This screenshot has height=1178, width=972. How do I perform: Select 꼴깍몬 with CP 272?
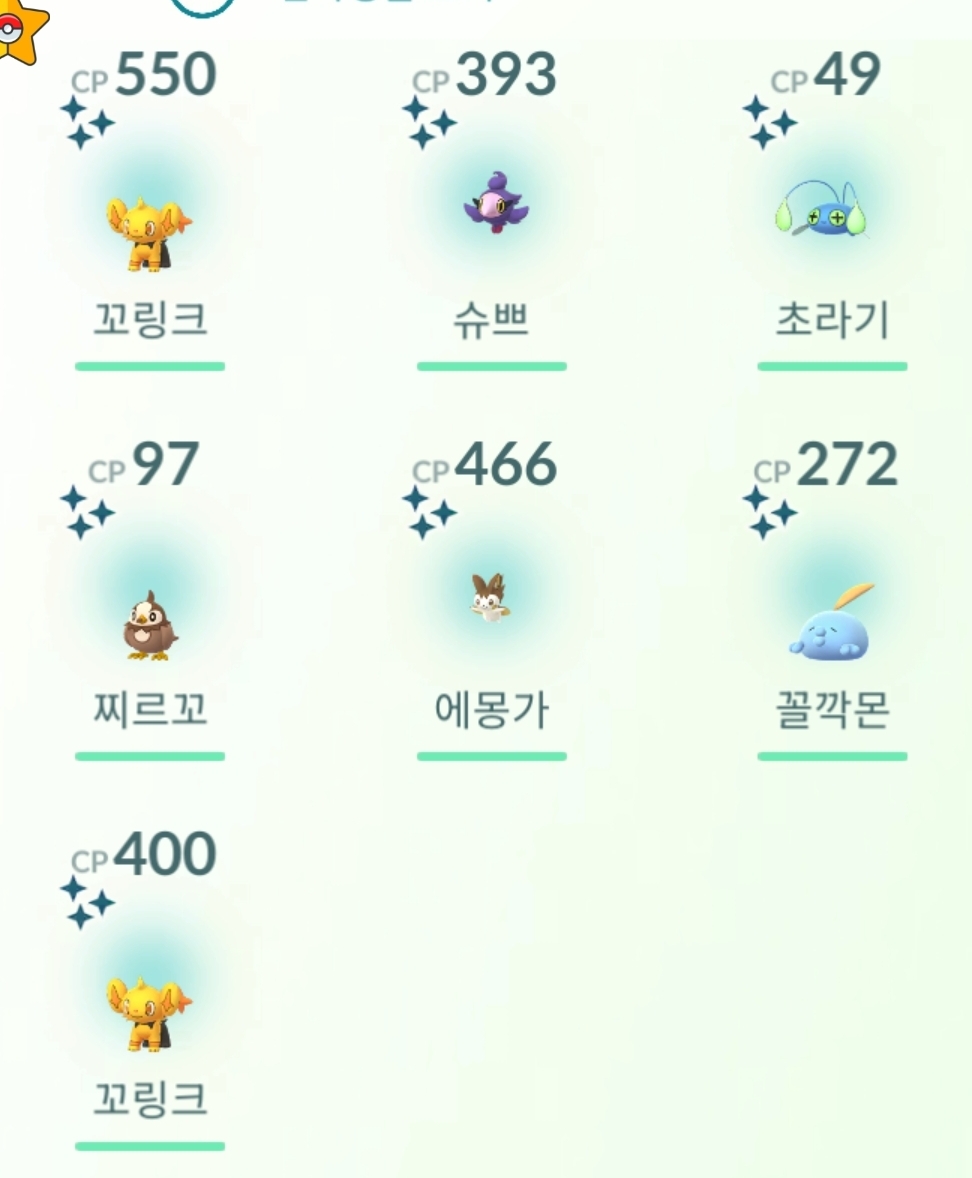tap(830, 625)
